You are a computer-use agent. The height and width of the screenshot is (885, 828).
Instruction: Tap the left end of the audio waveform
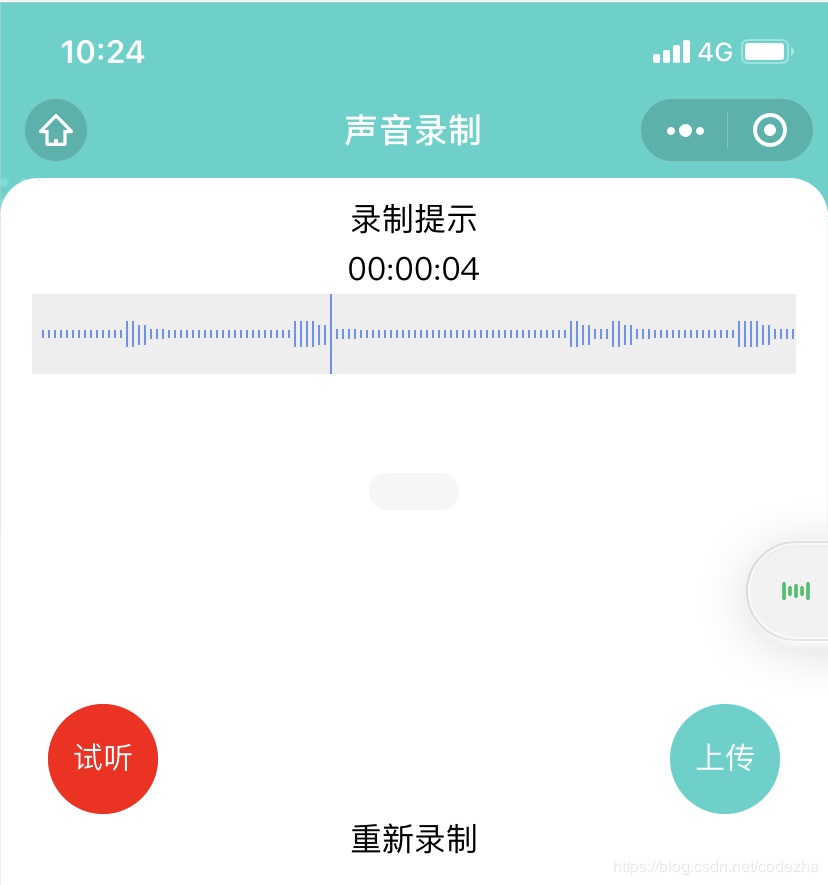point(45,334)
